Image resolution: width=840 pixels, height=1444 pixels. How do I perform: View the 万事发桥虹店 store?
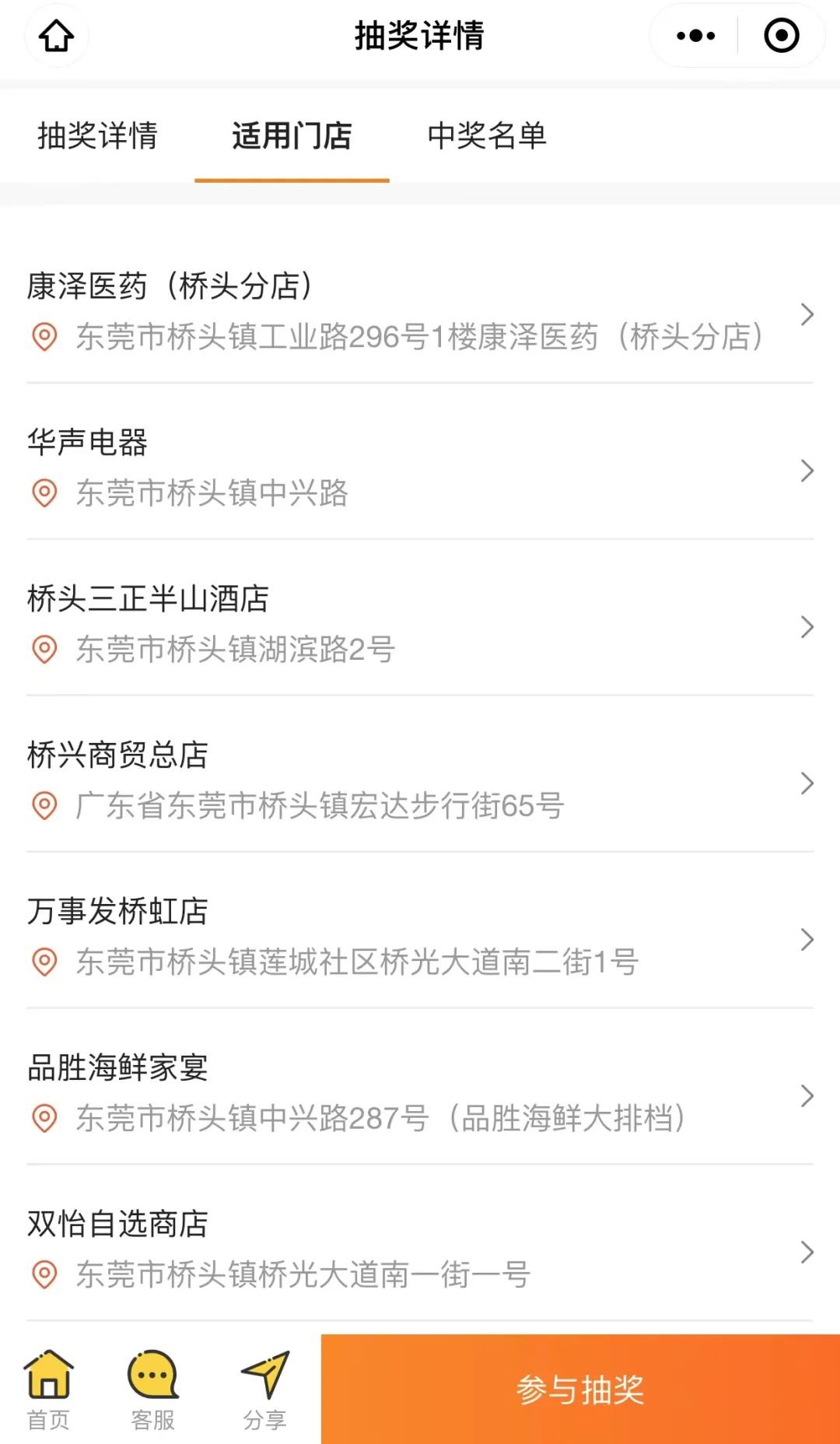pyautogui.click(x=420, y=937)
